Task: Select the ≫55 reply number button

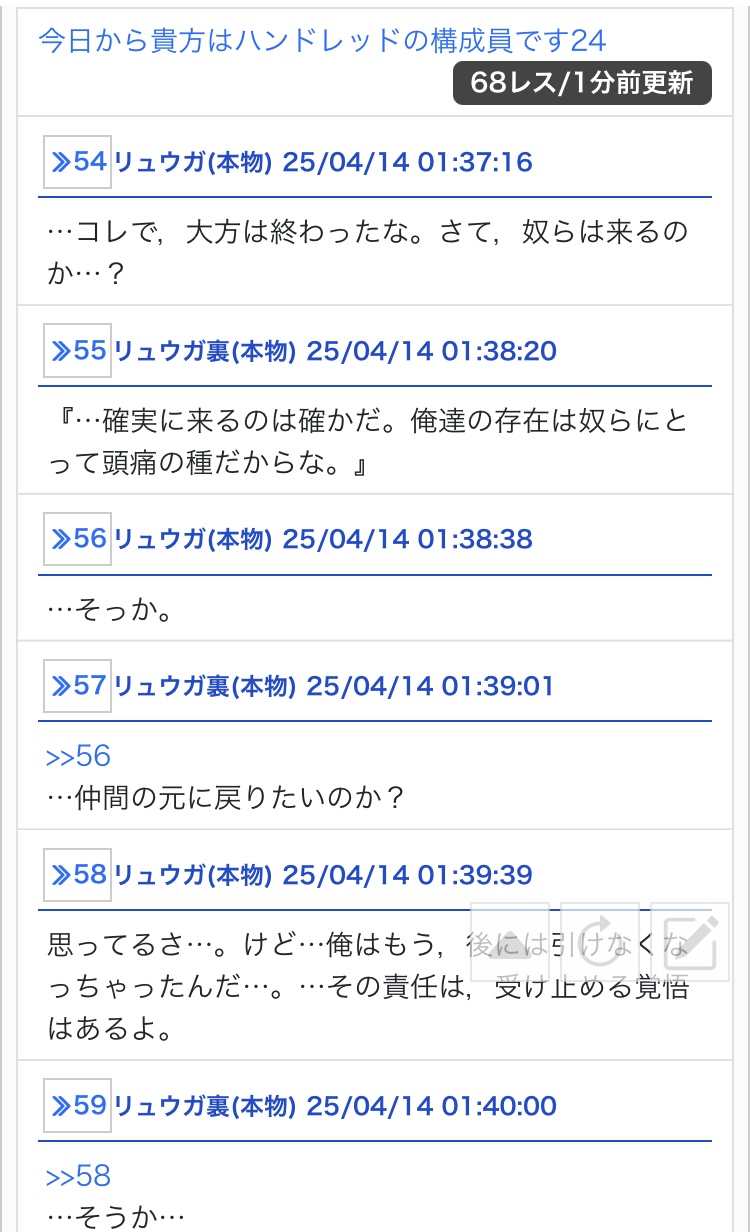Action: point(78,351)
